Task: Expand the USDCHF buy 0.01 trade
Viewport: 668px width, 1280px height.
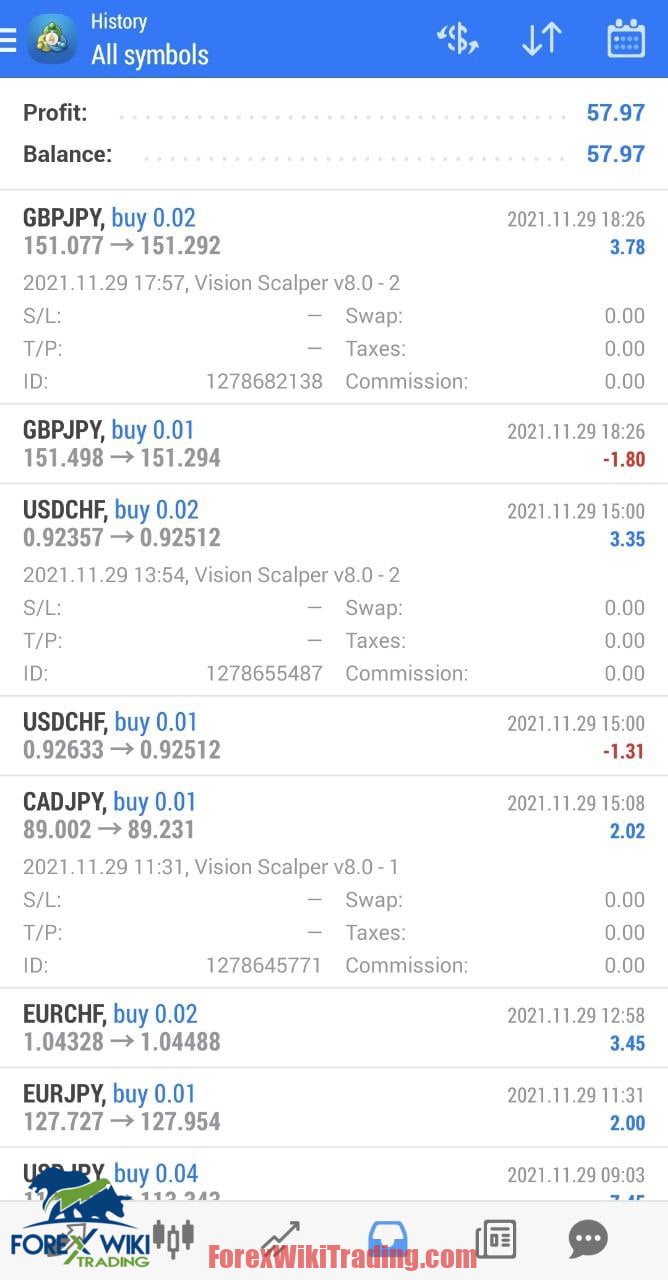Action: tap(333, 736)
